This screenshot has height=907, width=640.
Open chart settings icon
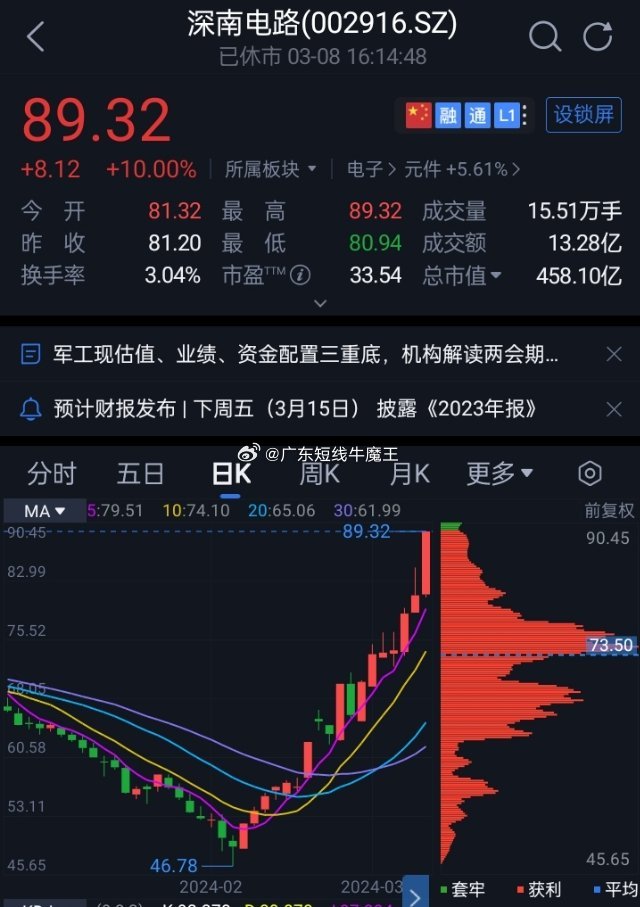click(x=590, y=473)
